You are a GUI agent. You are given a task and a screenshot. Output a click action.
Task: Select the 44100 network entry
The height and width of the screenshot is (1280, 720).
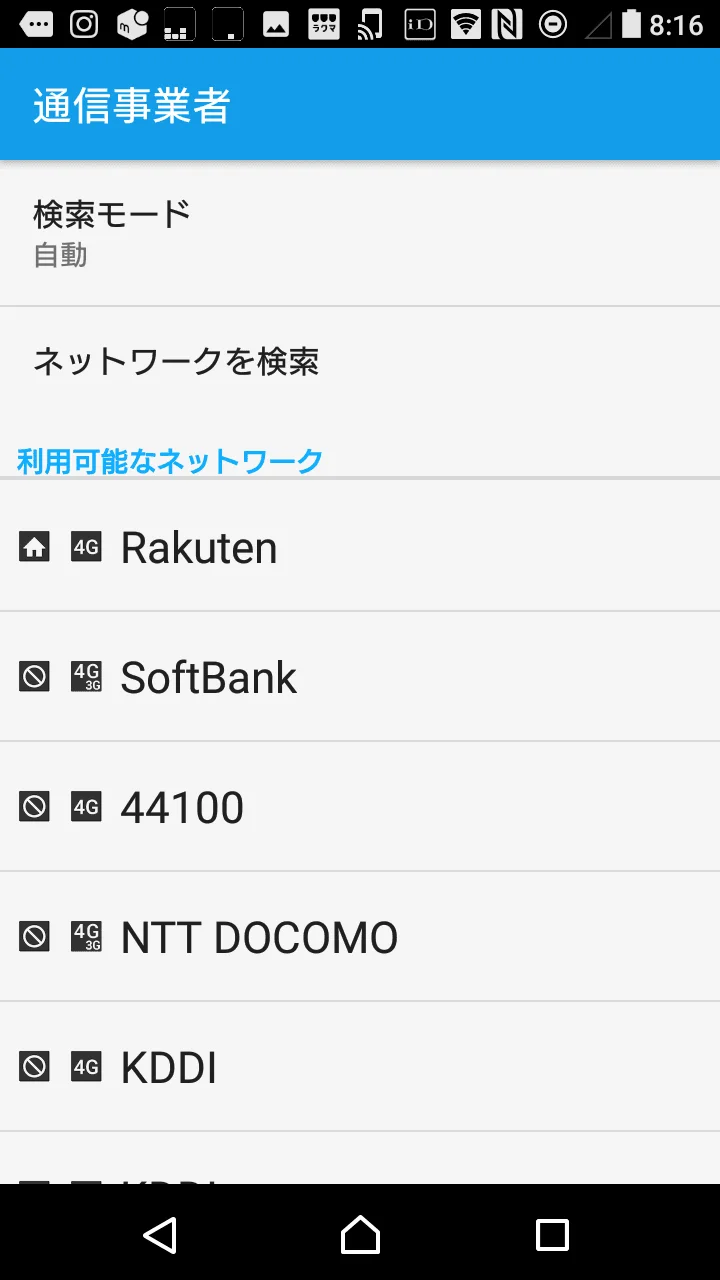click(360, 807)
